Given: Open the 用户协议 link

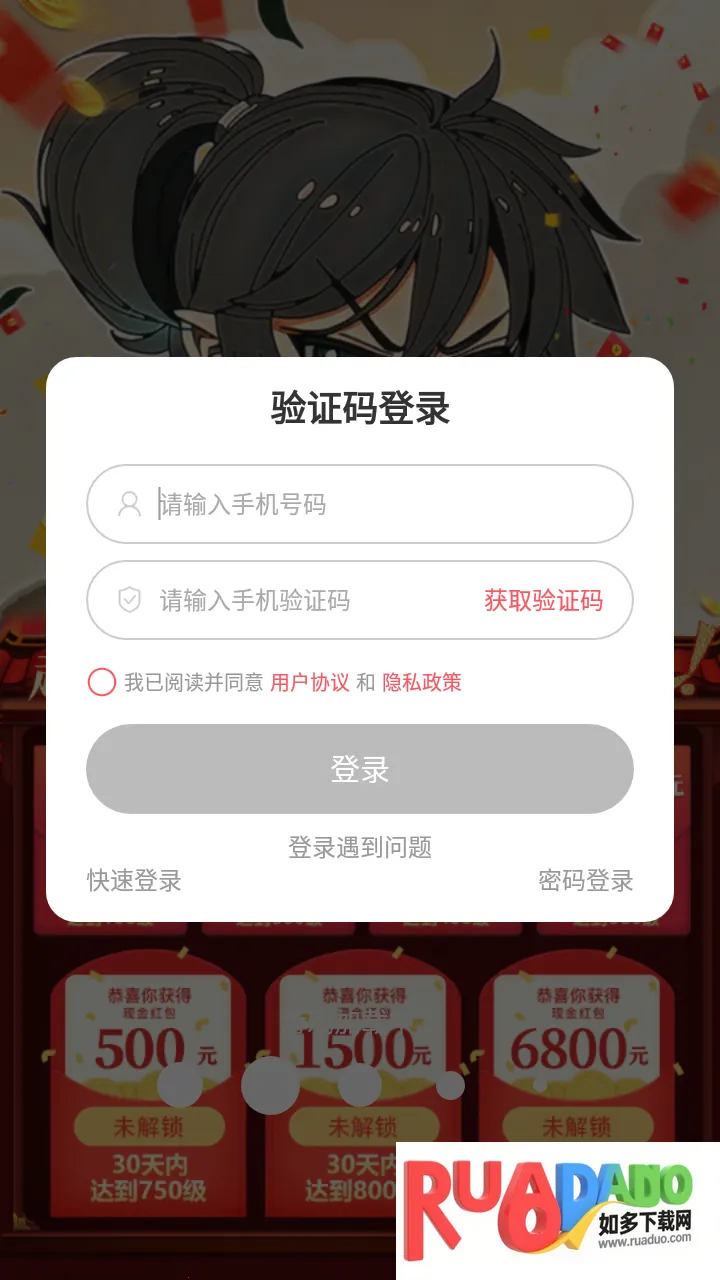Looking at the screenshot, I should (x=310, y=682).
